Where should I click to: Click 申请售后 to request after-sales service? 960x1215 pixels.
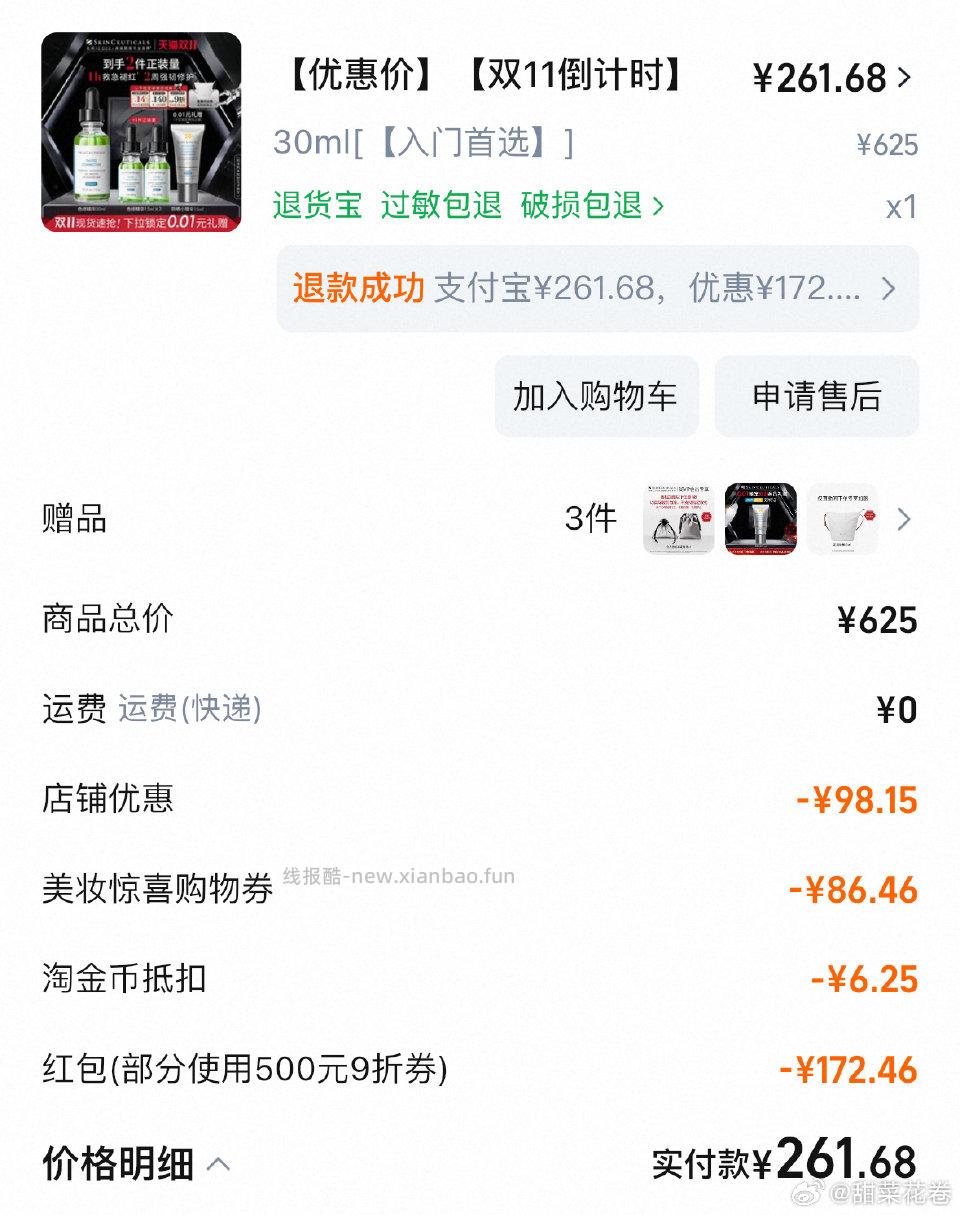(x=817, y=396)
